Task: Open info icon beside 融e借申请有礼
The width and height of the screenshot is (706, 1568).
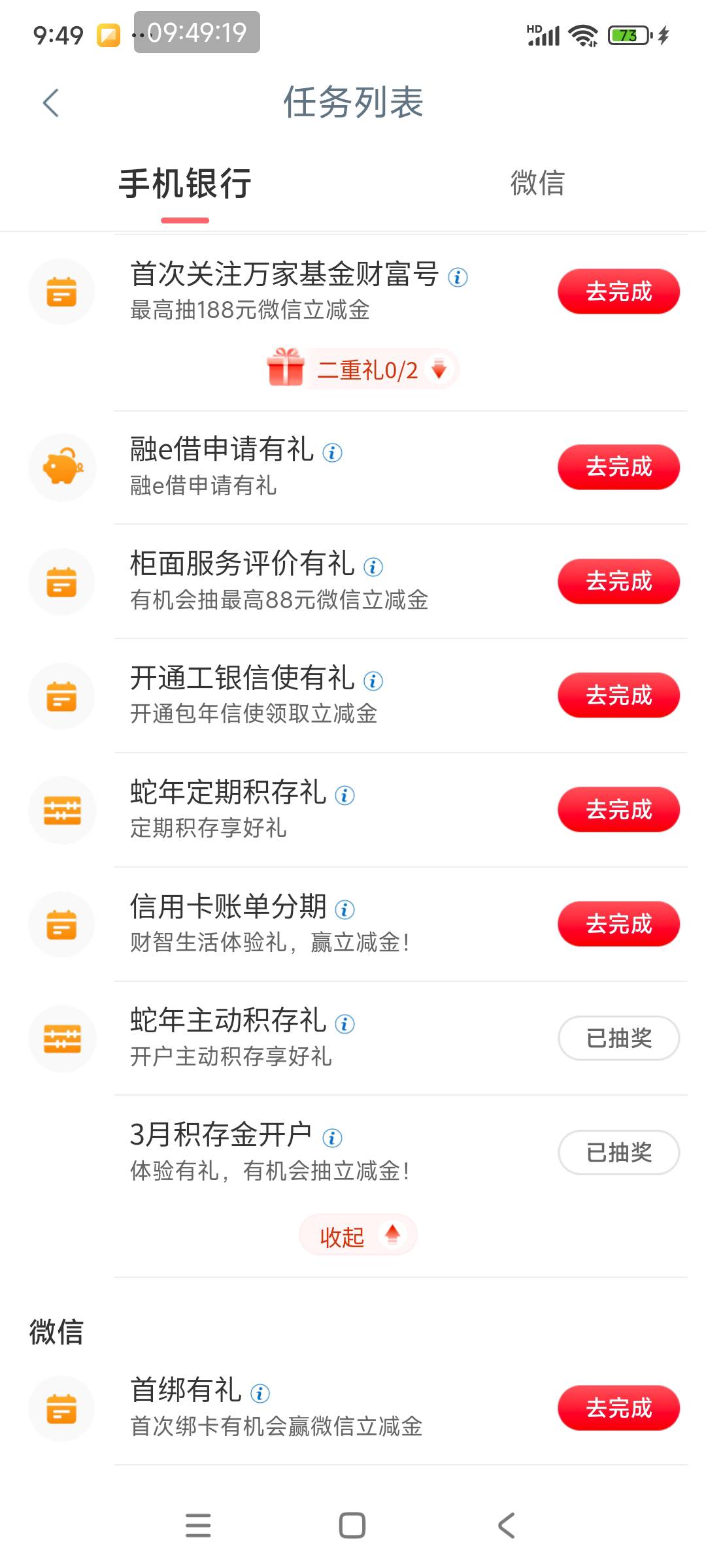Action: [332, 452]
